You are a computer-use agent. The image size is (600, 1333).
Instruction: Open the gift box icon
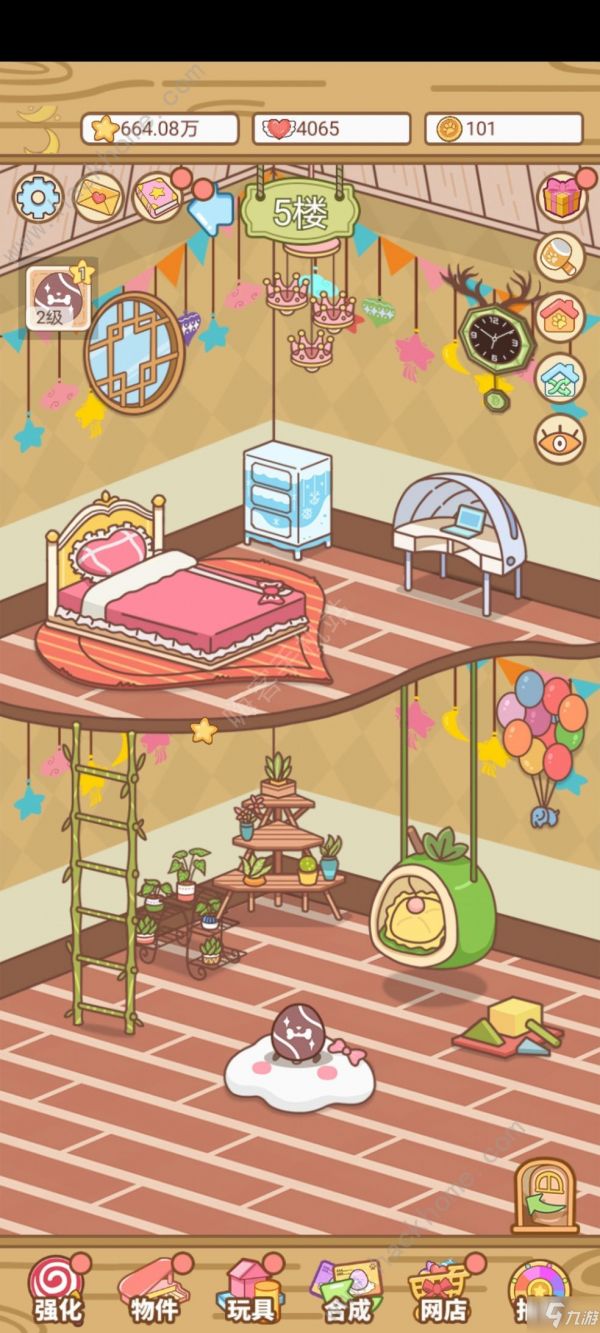coord(561,198)
